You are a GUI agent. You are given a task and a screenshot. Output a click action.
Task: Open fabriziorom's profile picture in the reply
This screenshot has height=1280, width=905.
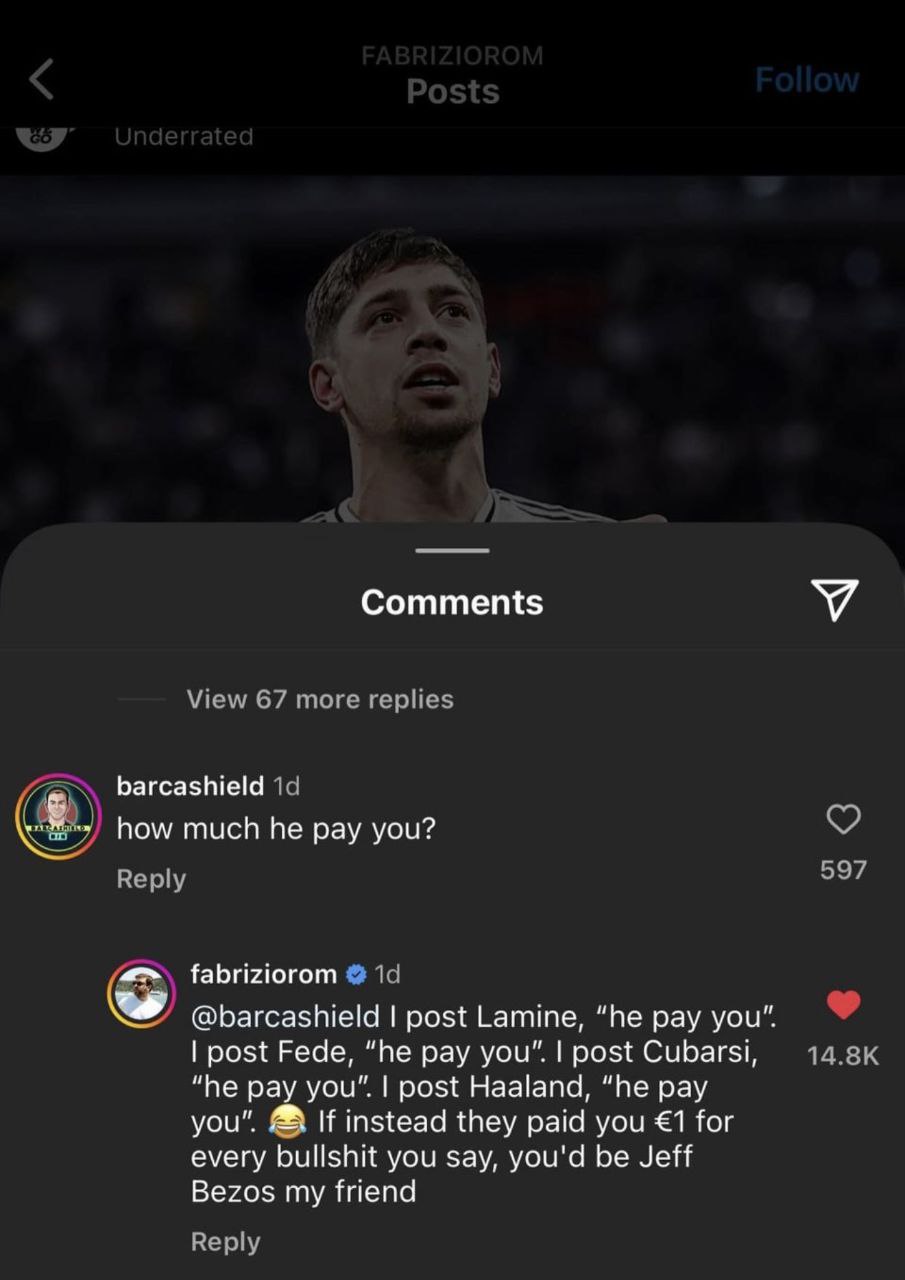pos(142,993)
